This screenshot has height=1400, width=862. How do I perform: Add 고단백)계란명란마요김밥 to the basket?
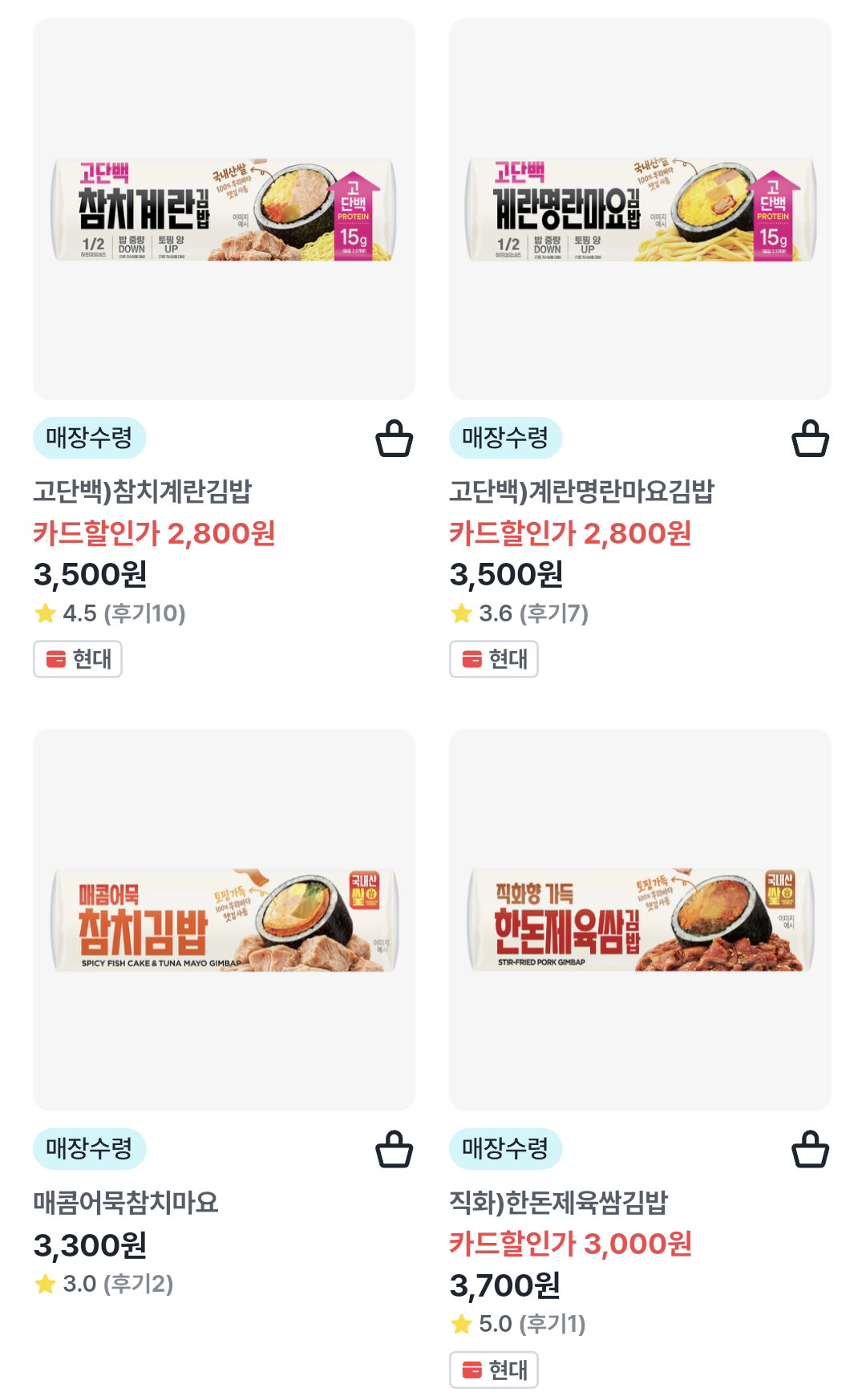[x=811, y=439]
